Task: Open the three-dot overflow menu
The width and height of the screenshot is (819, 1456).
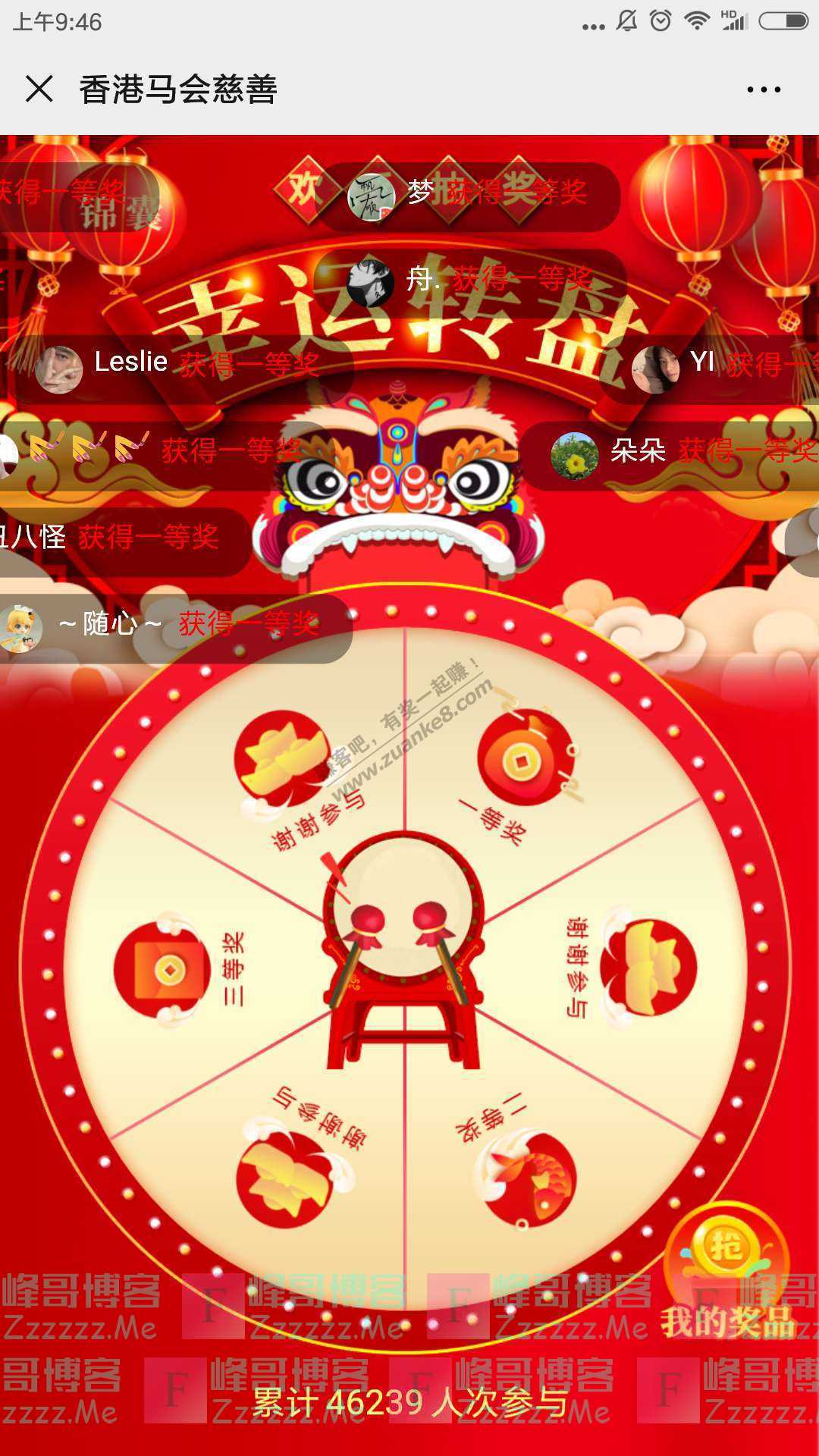Action: tap(763, 89)
